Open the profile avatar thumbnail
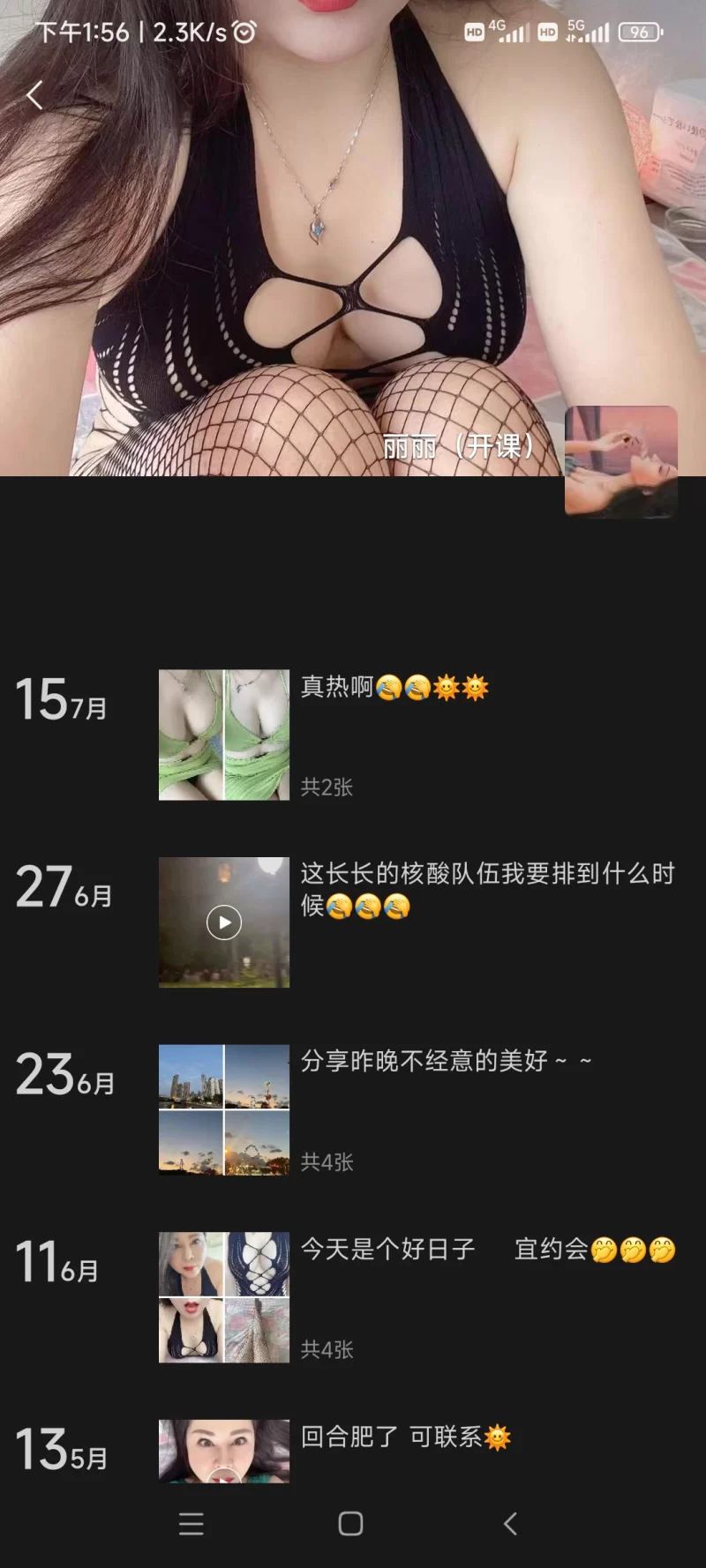The height and width of the screenshot is (1568, 706). 620,460
